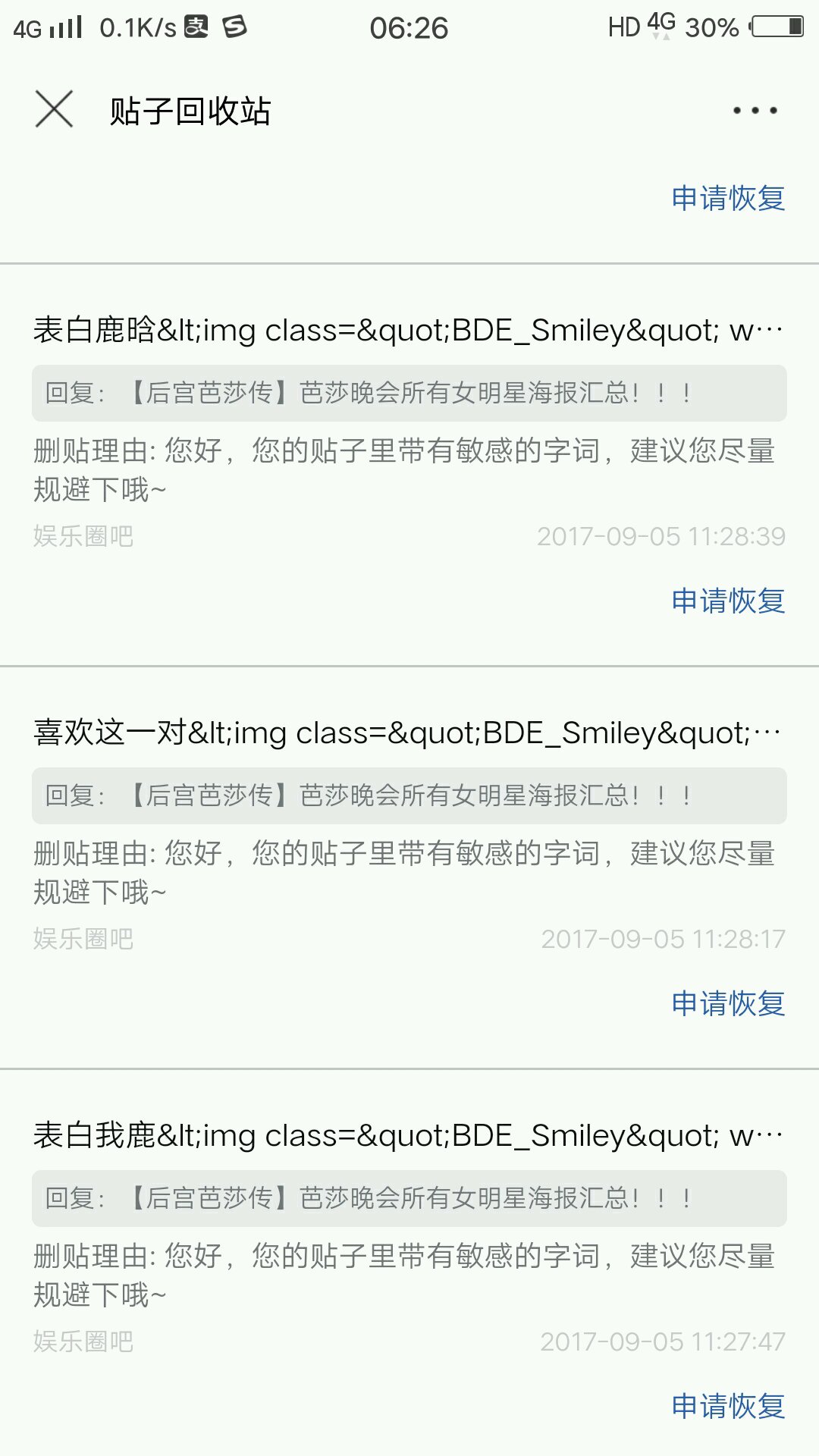This screenshot has width=819, height=1456.
Task: Request restore for the 喜欢这一对 post
Action: coord(728,1004)
